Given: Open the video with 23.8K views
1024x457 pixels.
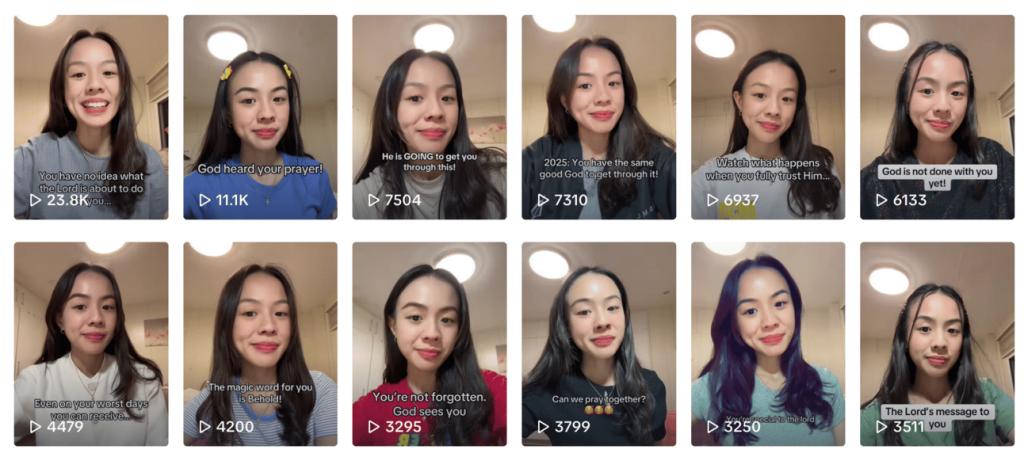Looking at the screenshot, I should 91,117.
